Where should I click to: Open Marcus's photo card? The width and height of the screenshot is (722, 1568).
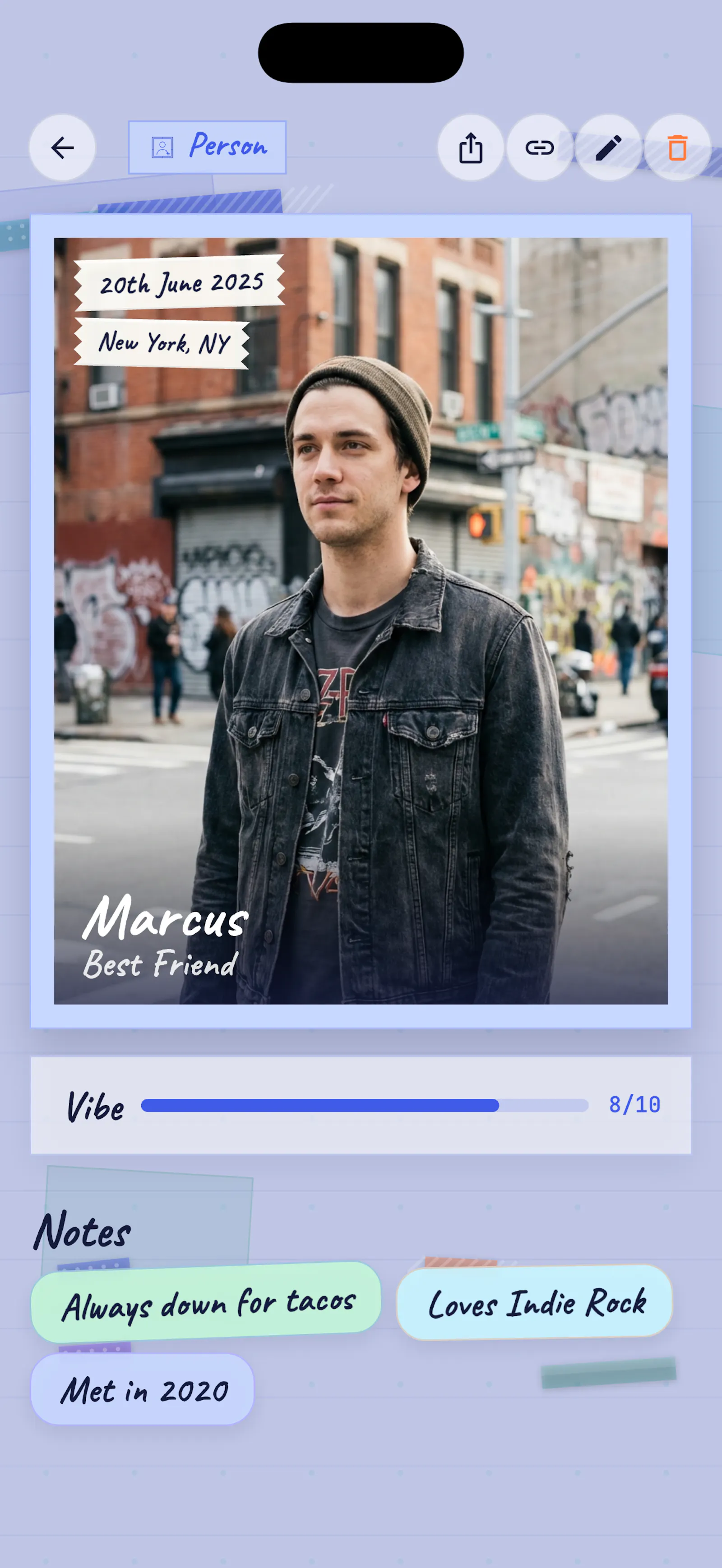tap(361, 621)
